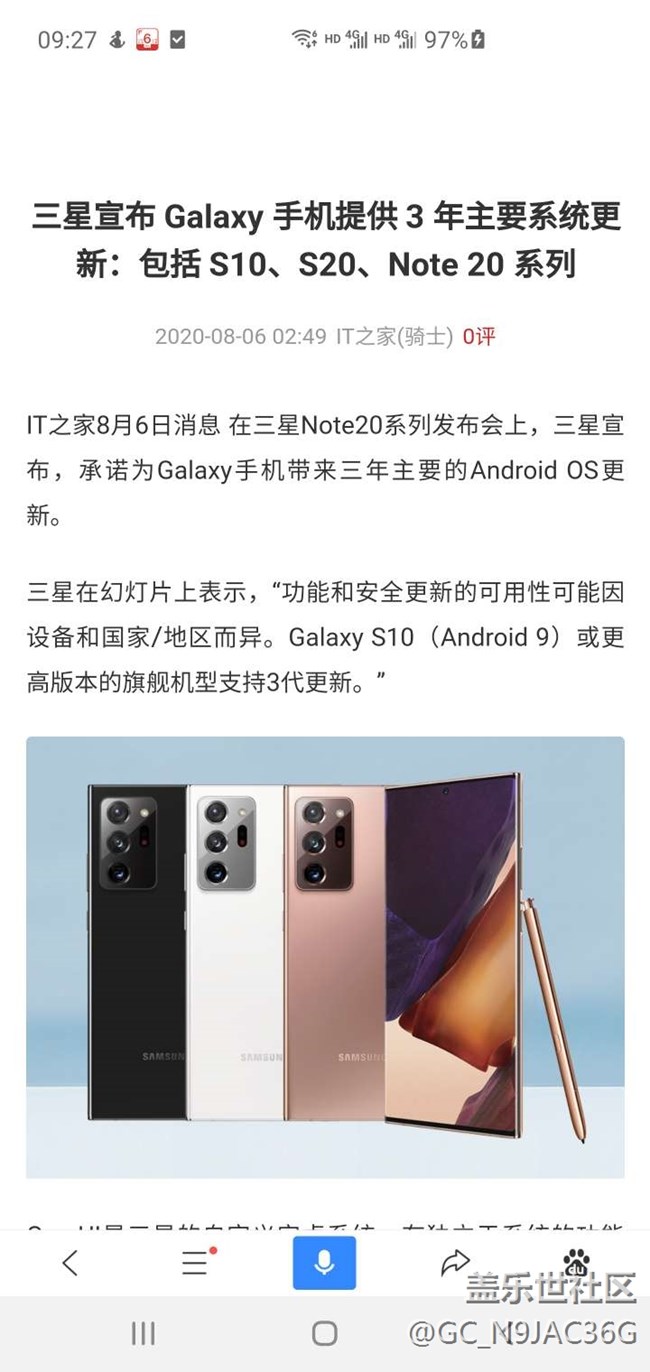Open the Galaxy Note 20 article image
The width and height of the screenshot is (650, 1372).
pos(325,957)
